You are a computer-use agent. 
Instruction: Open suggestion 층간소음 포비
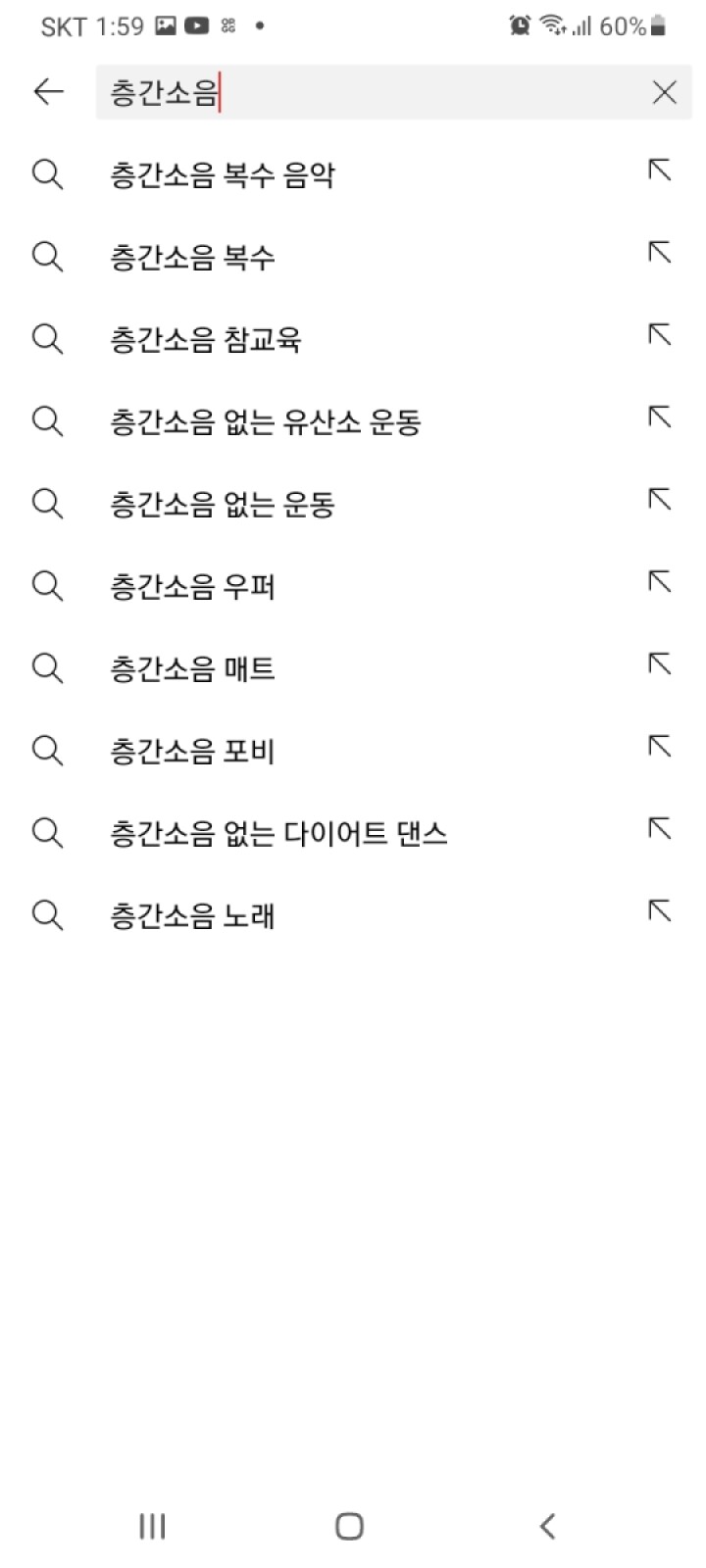pos(192,752)
